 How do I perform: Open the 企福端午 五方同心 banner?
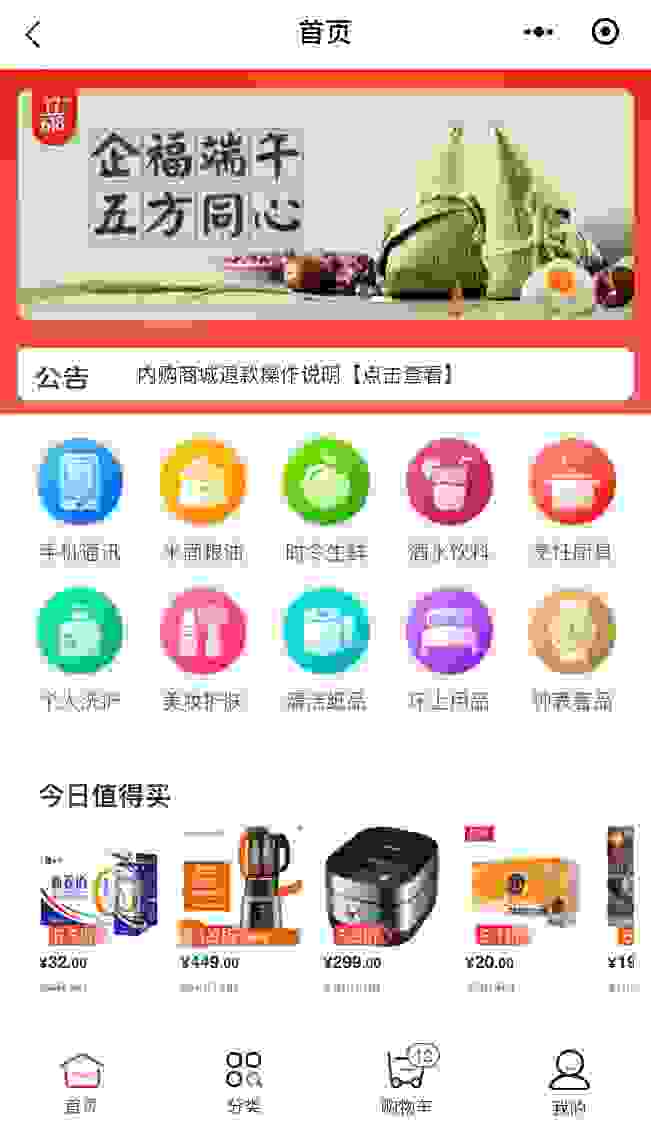(325, 204)
